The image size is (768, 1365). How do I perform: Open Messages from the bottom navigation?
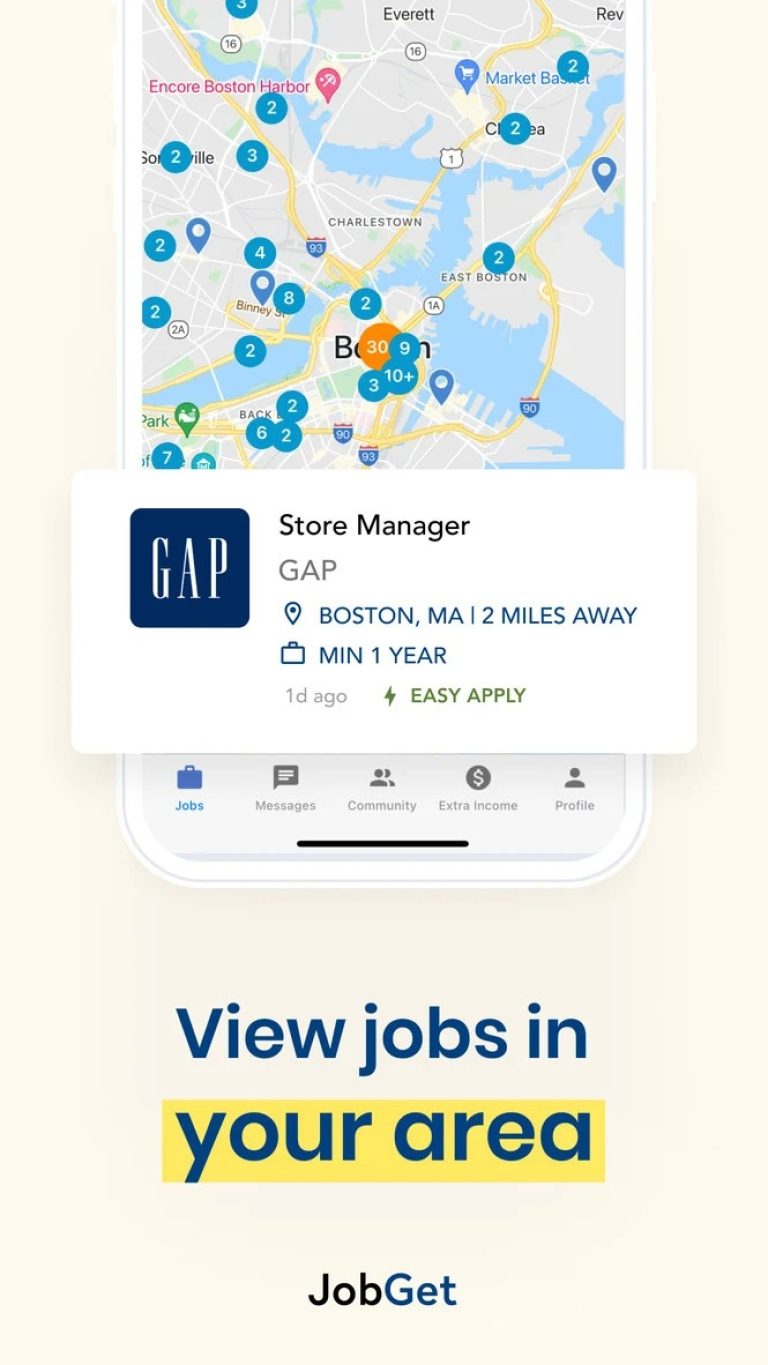285,778
